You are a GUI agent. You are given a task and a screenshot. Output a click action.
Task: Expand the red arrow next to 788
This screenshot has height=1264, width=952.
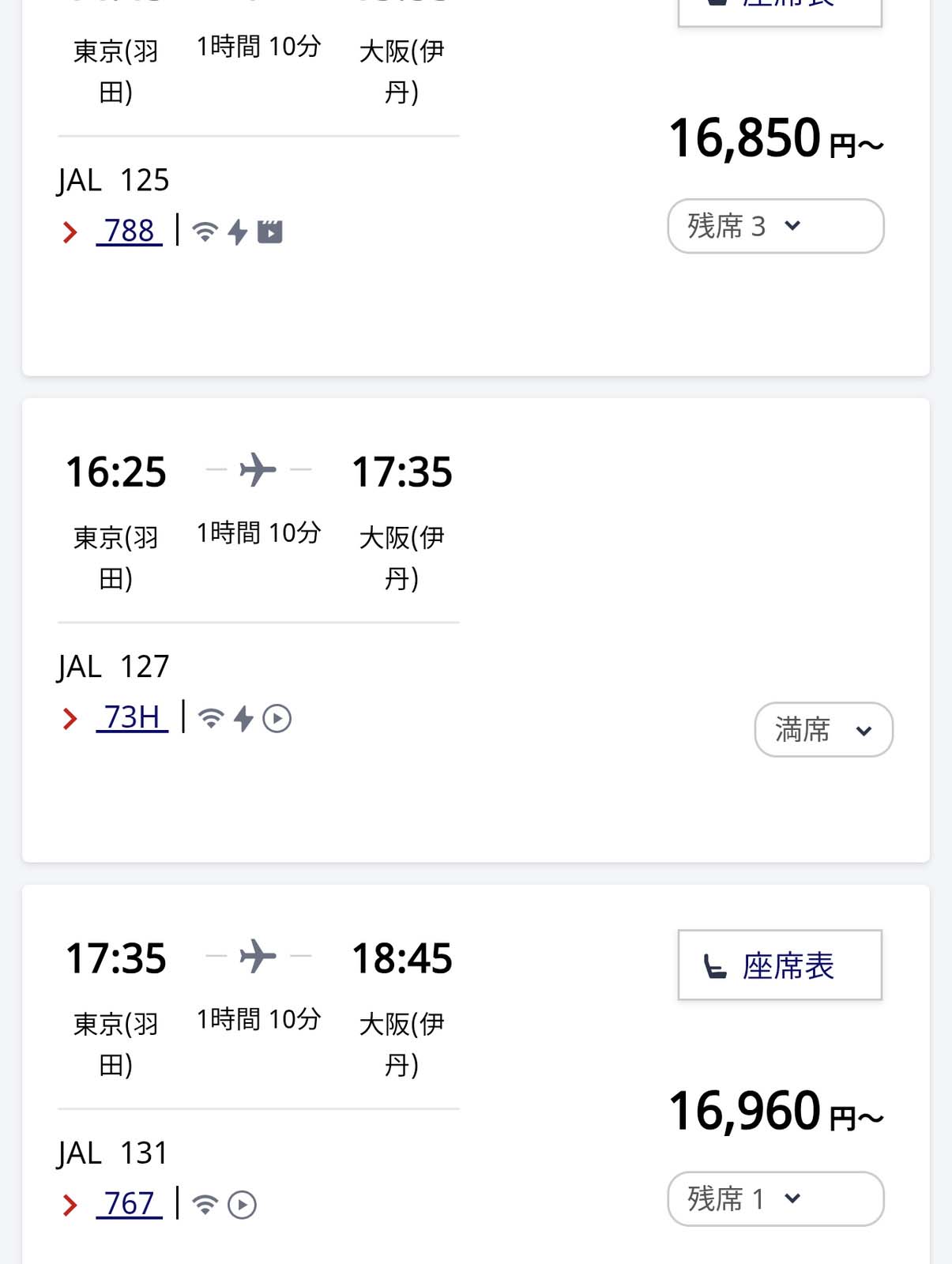pos(69,230)
